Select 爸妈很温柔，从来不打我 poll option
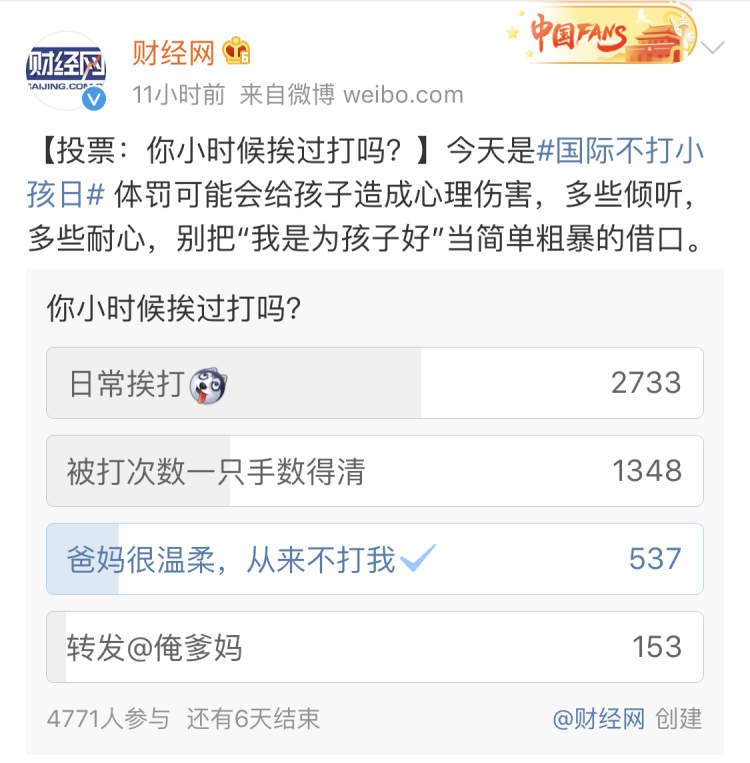Screen dimensions: 750x763 375,559
